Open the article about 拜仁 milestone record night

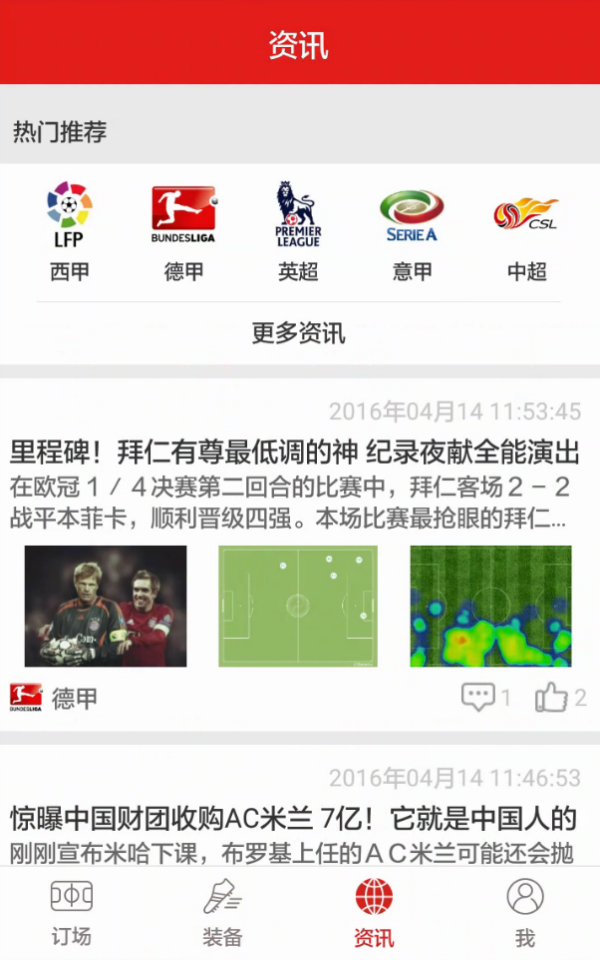pyautogui.click(x=295, y=452)
